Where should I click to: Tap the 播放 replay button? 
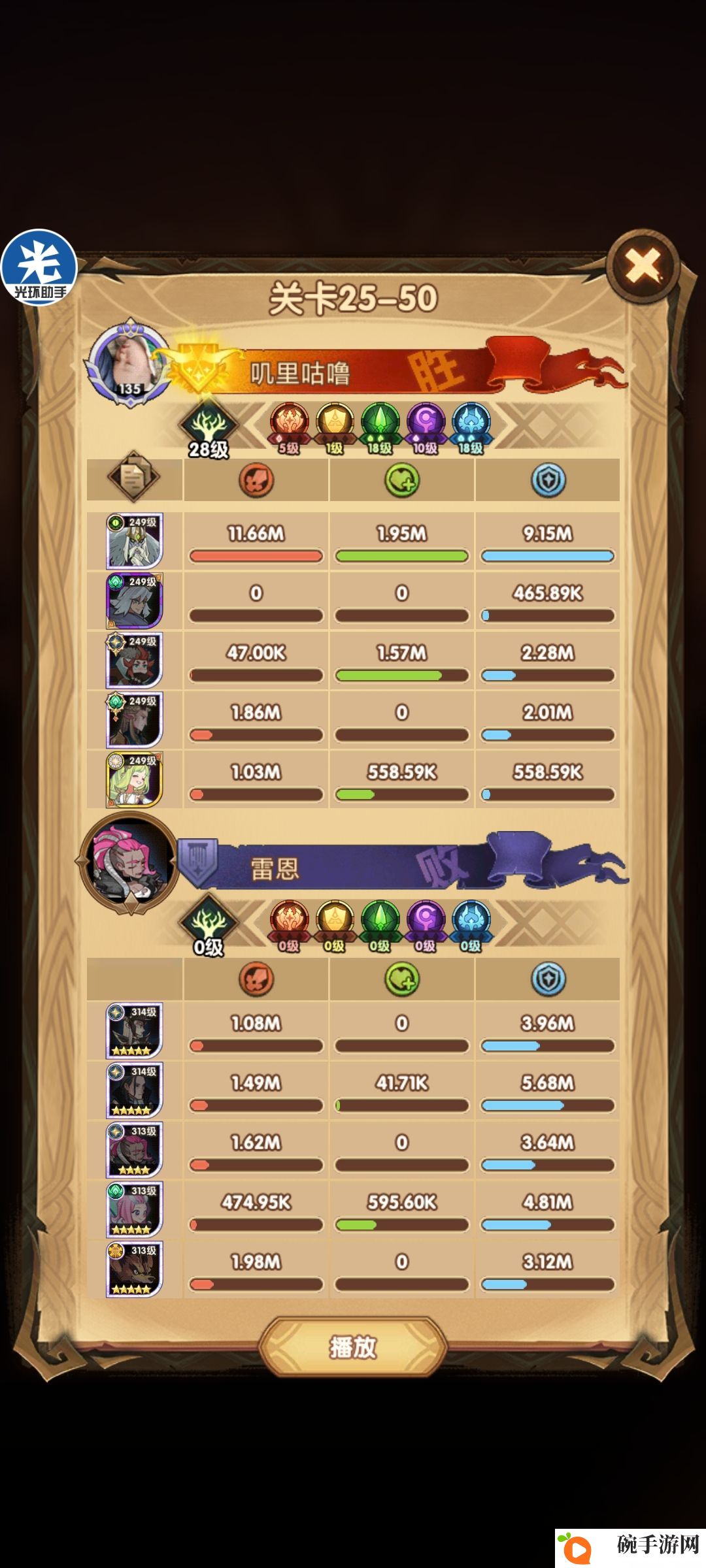coord(353,1347)
